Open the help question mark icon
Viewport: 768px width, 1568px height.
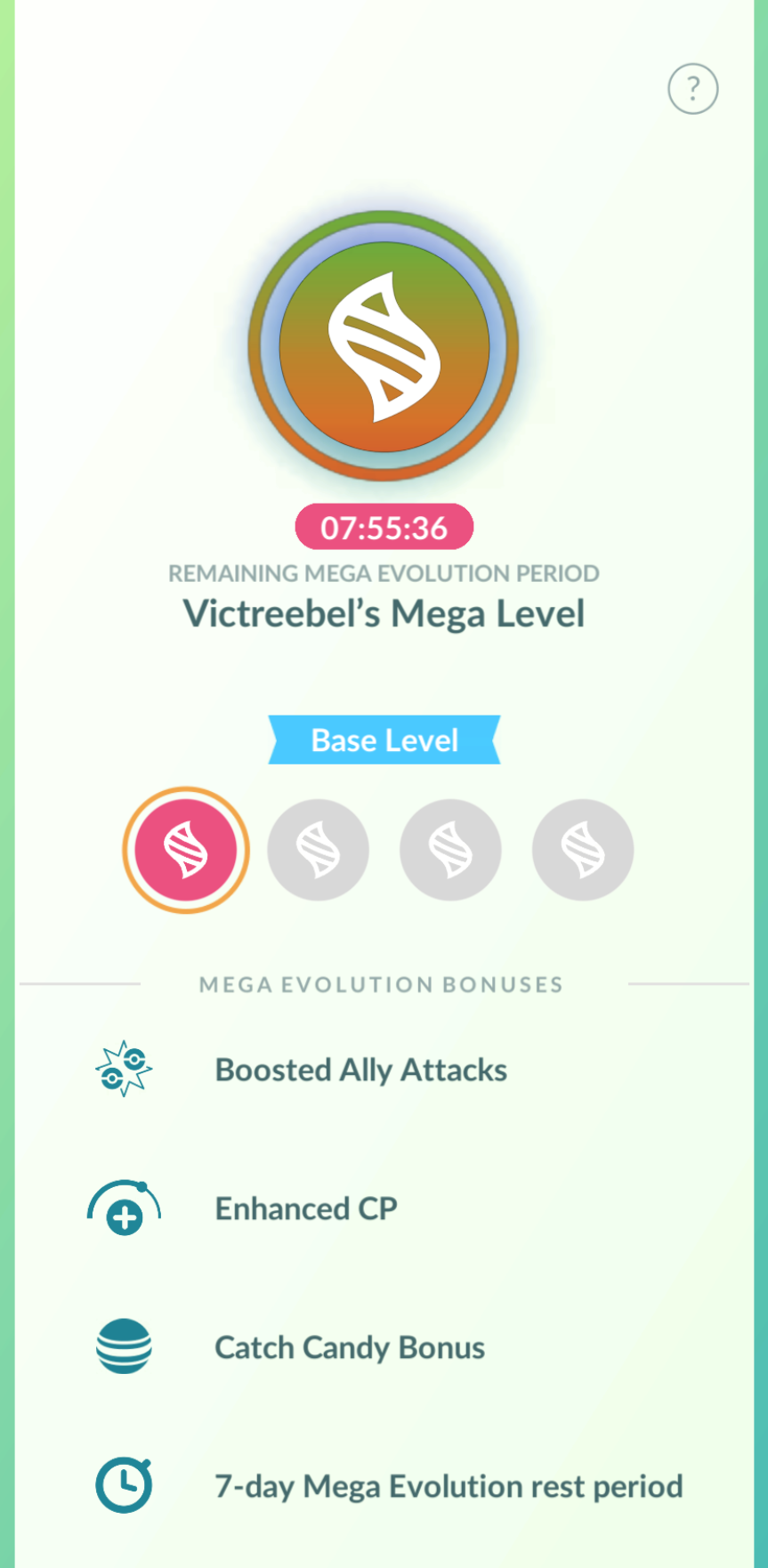coord(692,89)
